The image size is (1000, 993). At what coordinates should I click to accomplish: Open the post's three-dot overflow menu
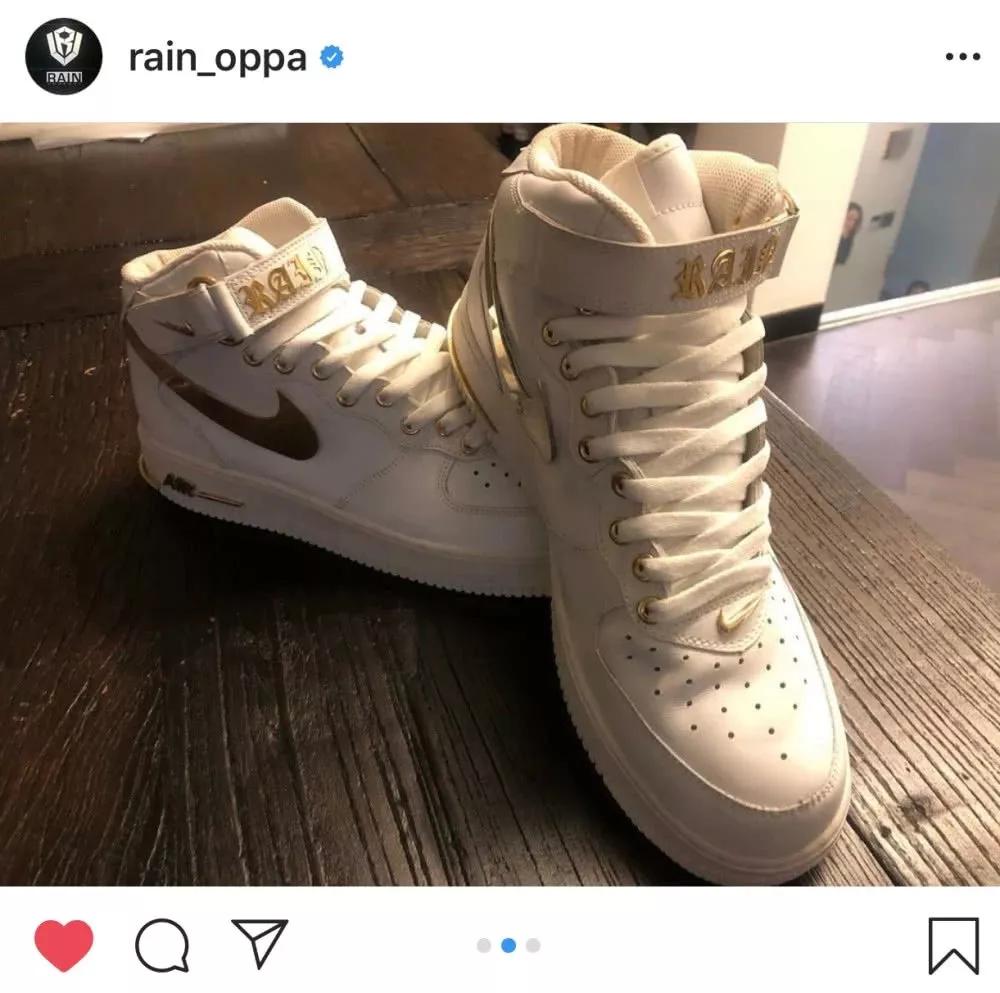962,57
